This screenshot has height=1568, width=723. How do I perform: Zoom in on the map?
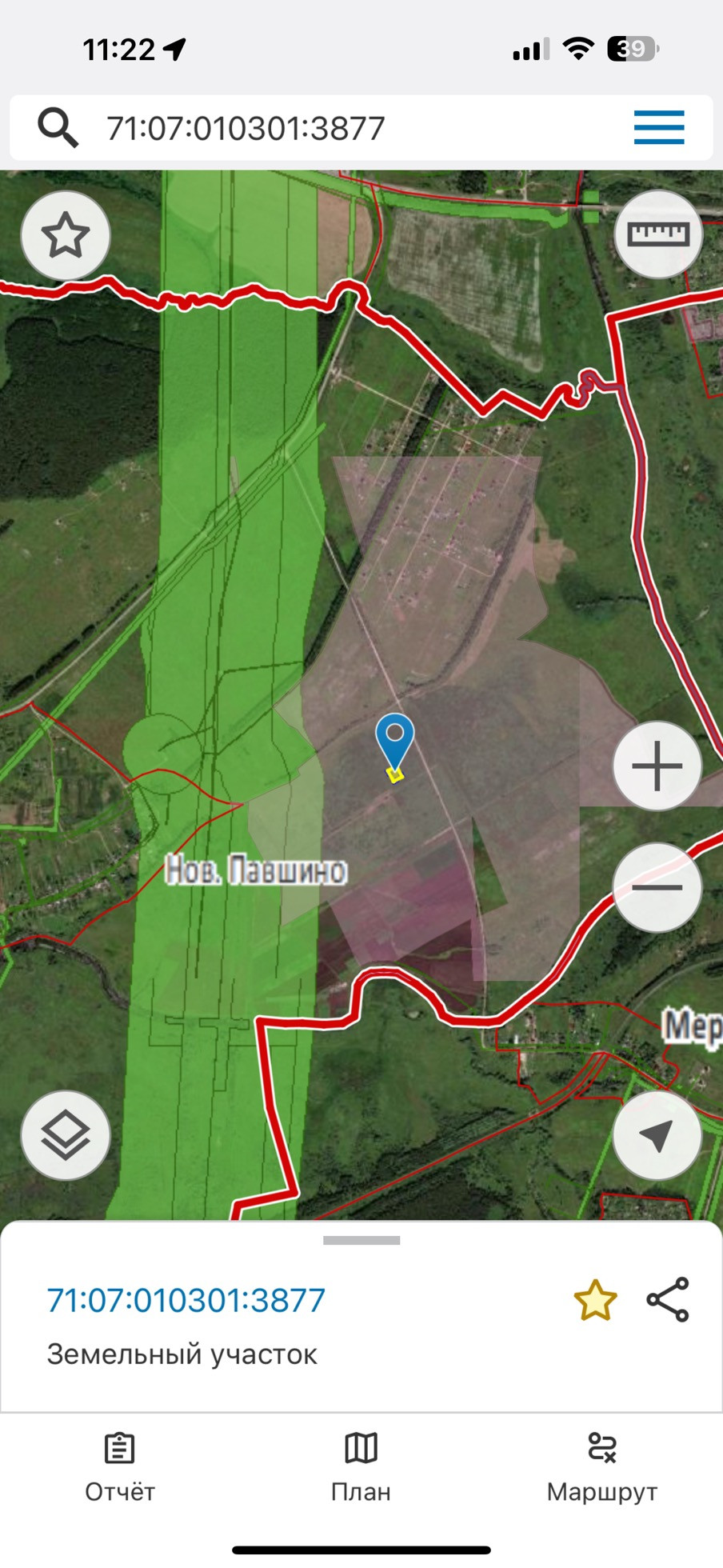[x=657, y=766]
